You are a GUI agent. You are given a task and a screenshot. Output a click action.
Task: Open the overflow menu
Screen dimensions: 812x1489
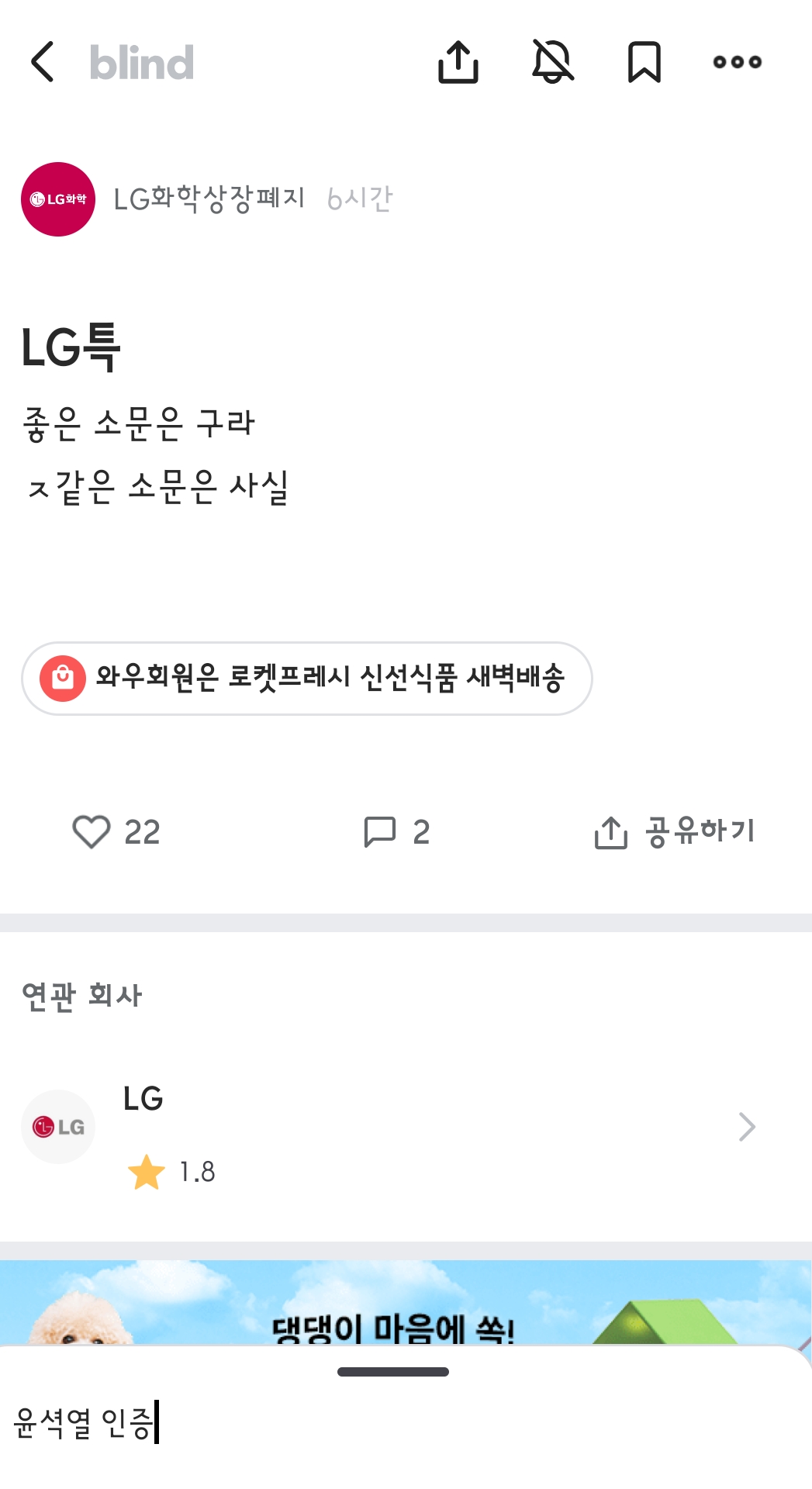(737, 62)
